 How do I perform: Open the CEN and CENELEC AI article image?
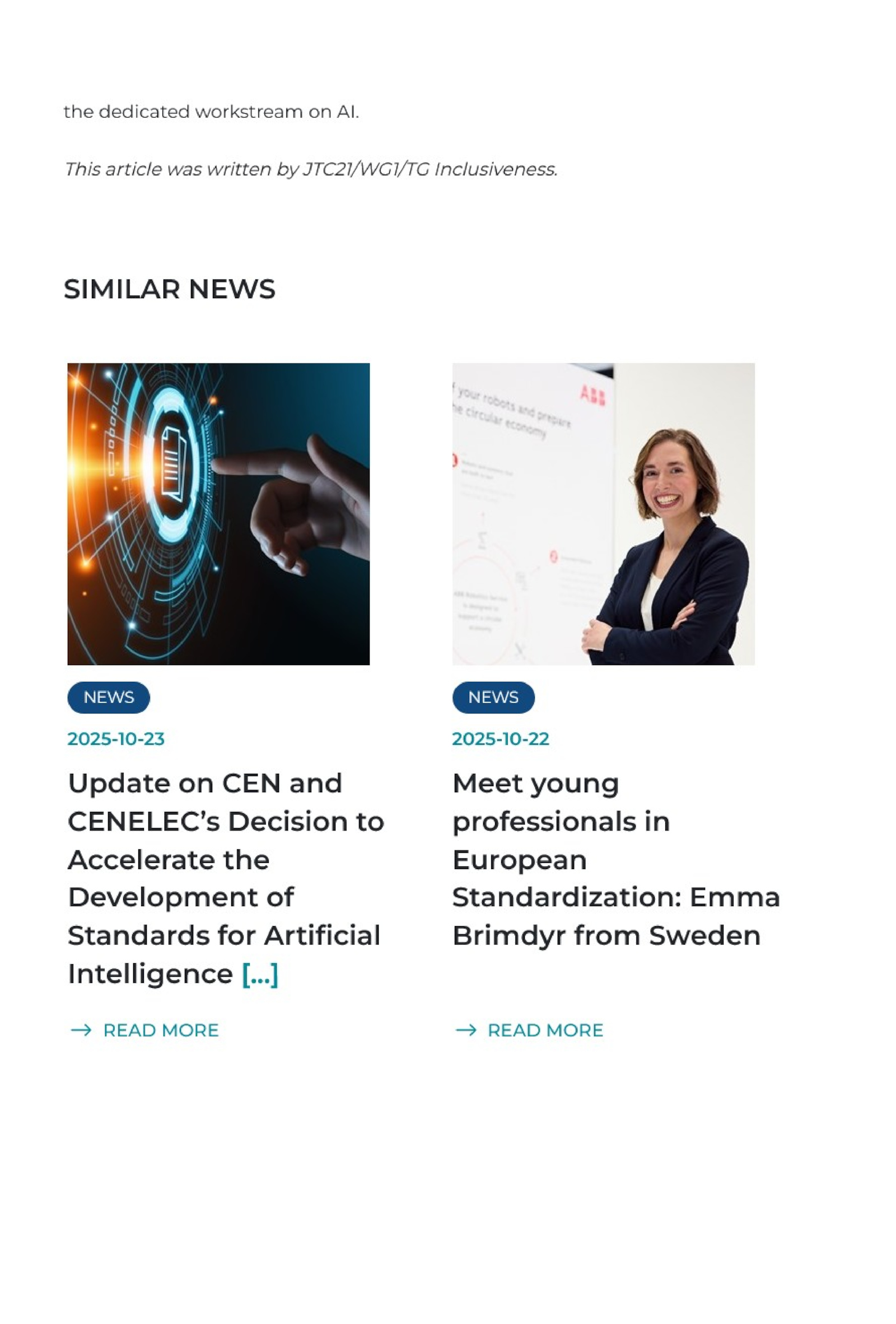(x=218, y=513)
